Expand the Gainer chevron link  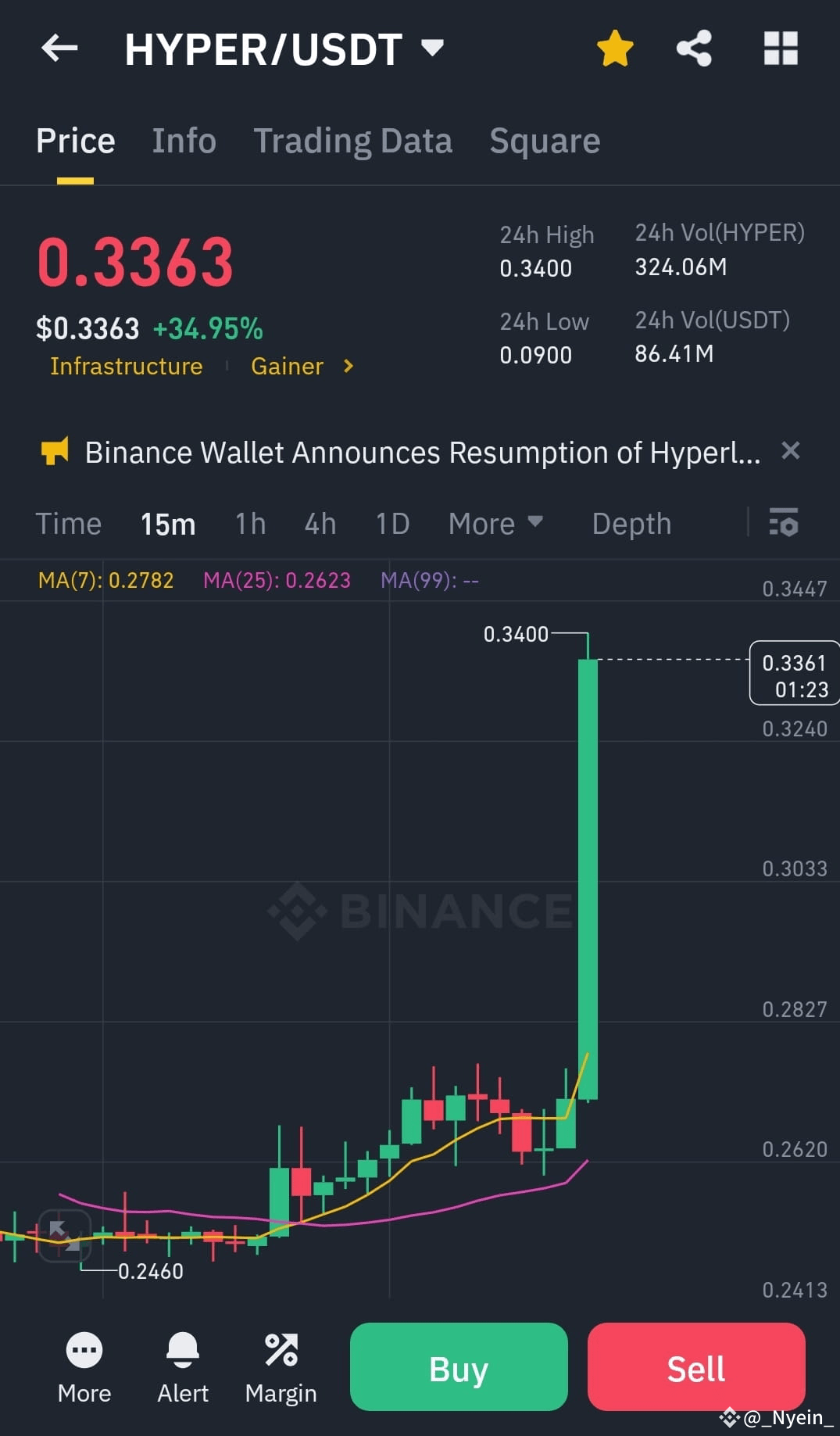[x=347, y=367]
